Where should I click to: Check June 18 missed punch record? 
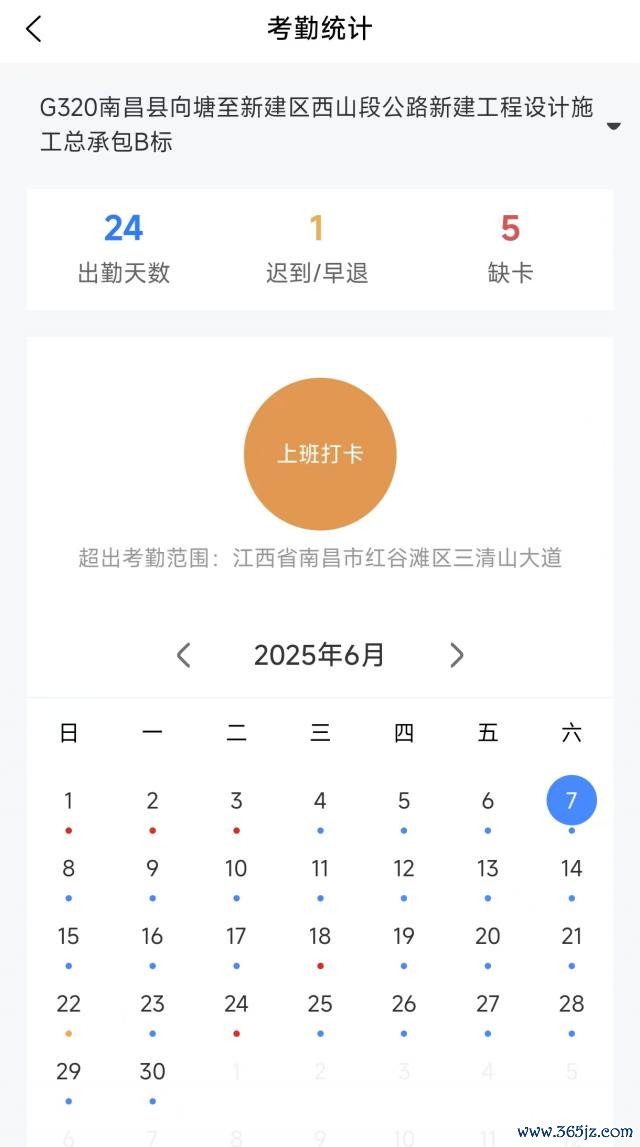pos(320,937)
